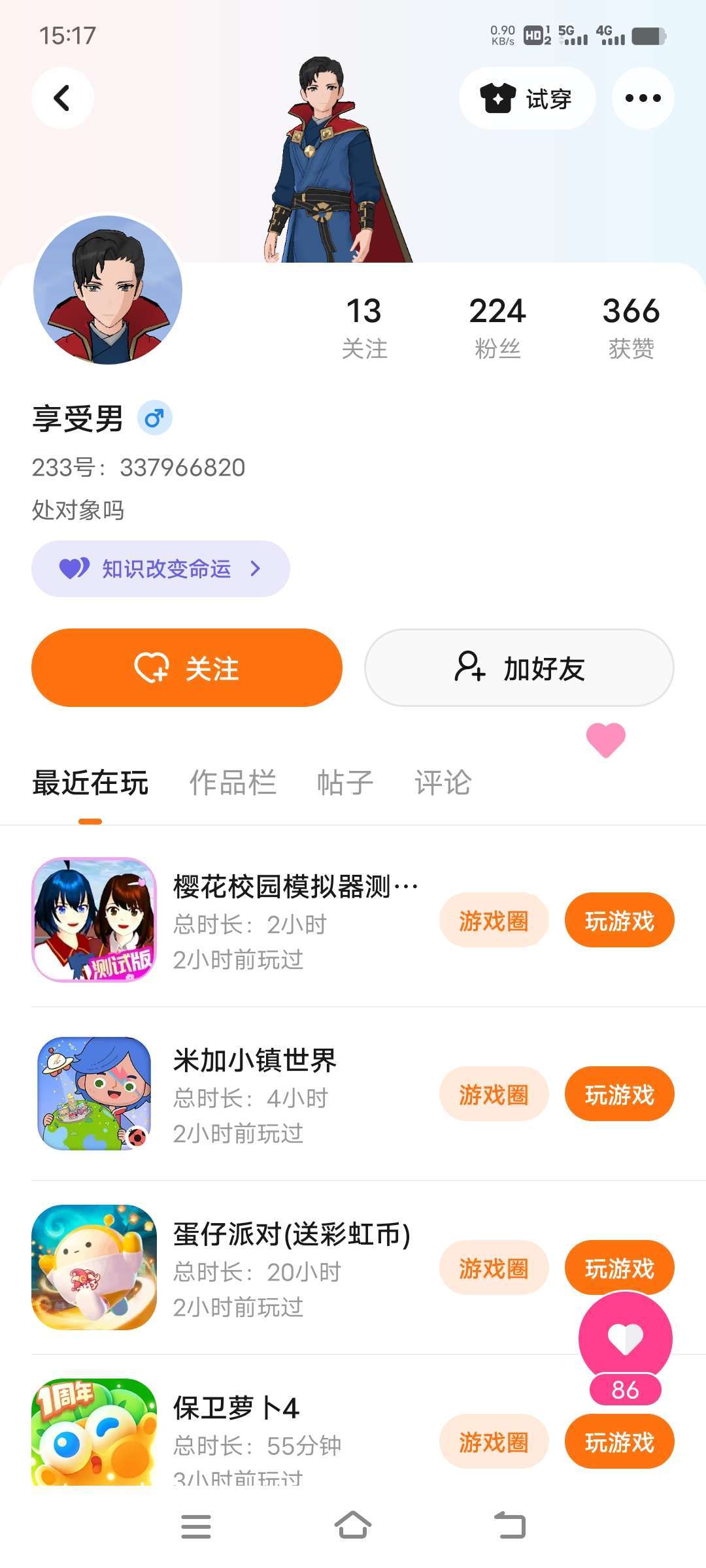View the 关注 following list

(364, 327)
